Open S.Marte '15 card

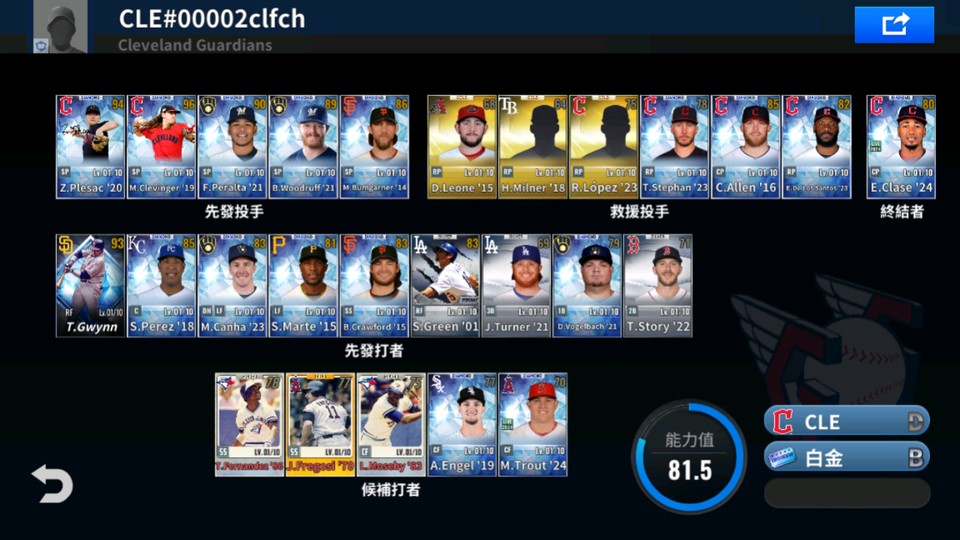pyautogui.click(x=303, y=285)
